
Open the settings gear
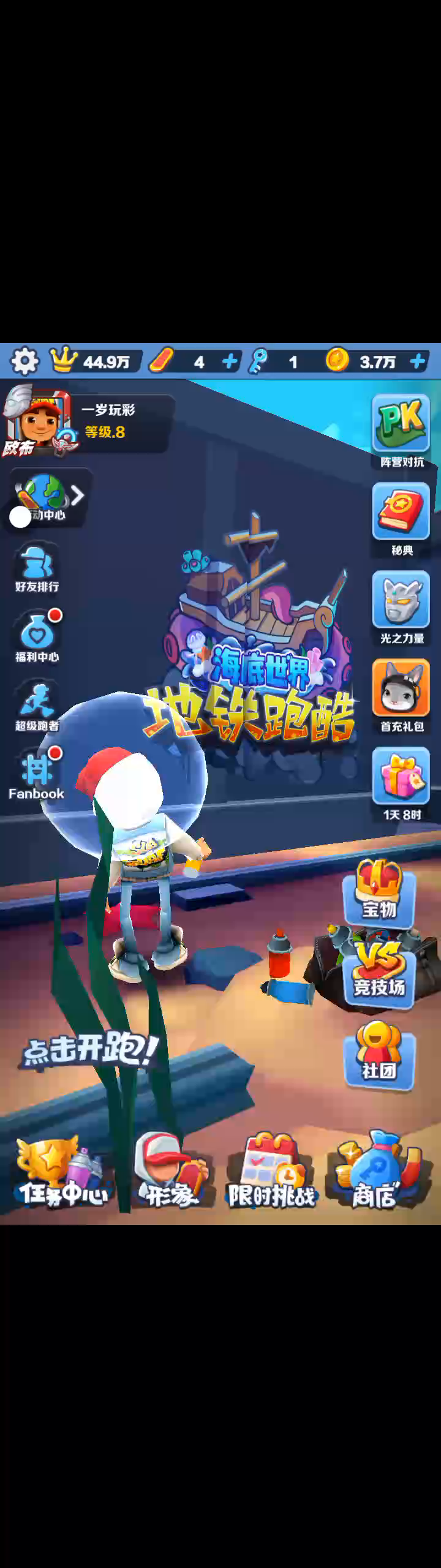click(x=24, y=361)
